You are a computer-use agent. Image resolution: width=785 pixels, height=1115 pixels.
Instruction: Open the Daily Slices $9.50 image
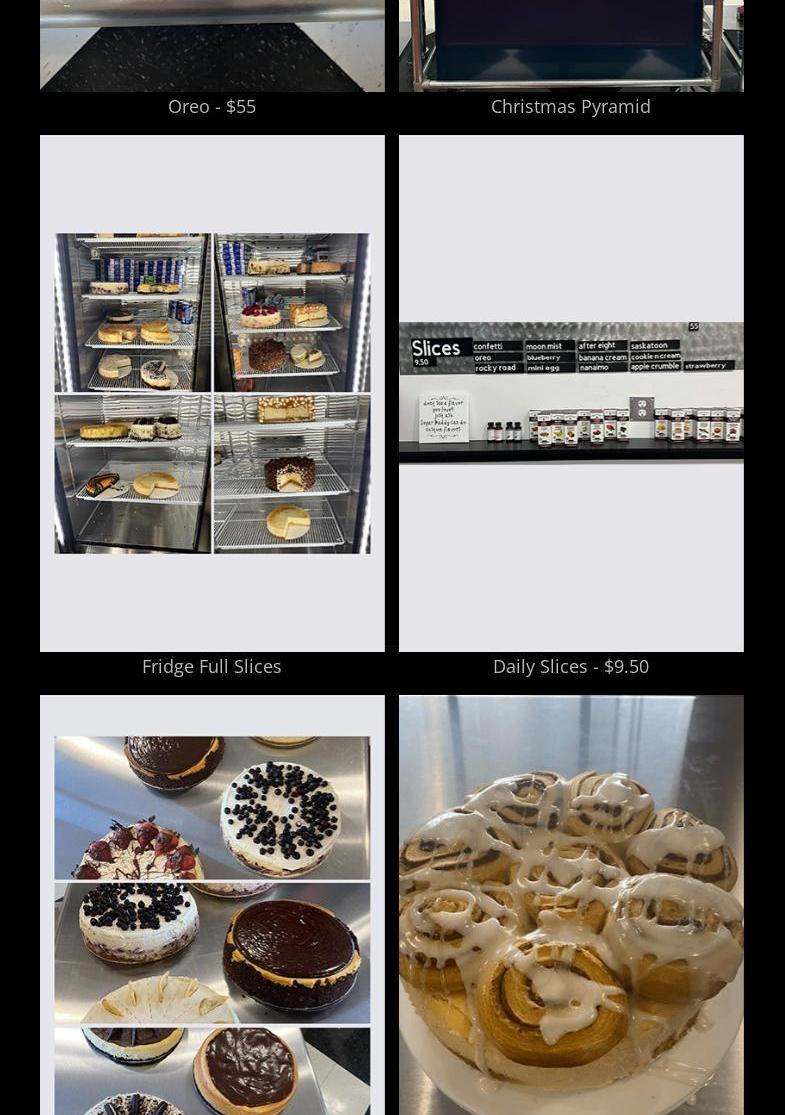click(x=571, y=393)
